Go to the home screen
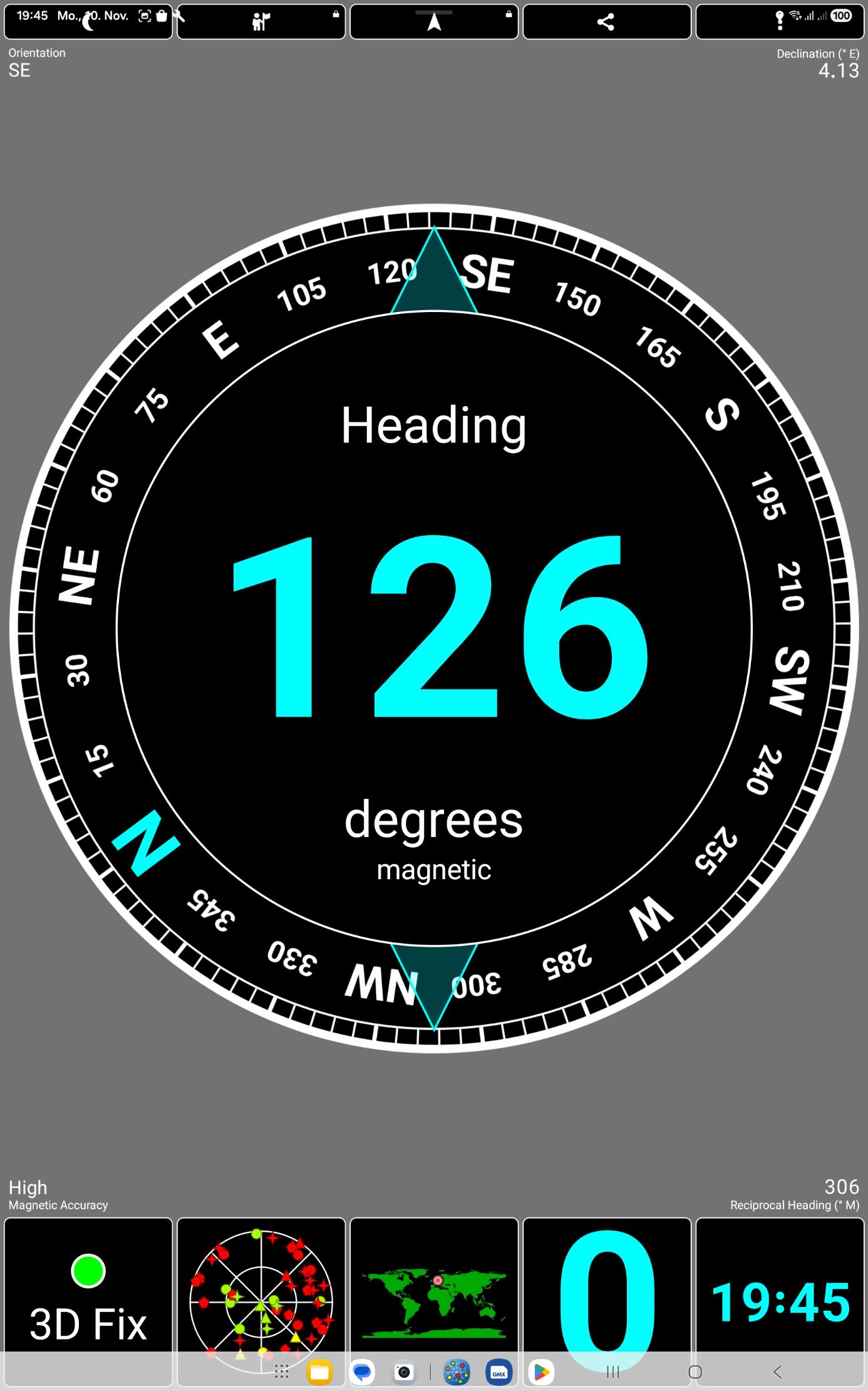The height and width of the screenshot is (1391, 868). [x=695, y=1372]
